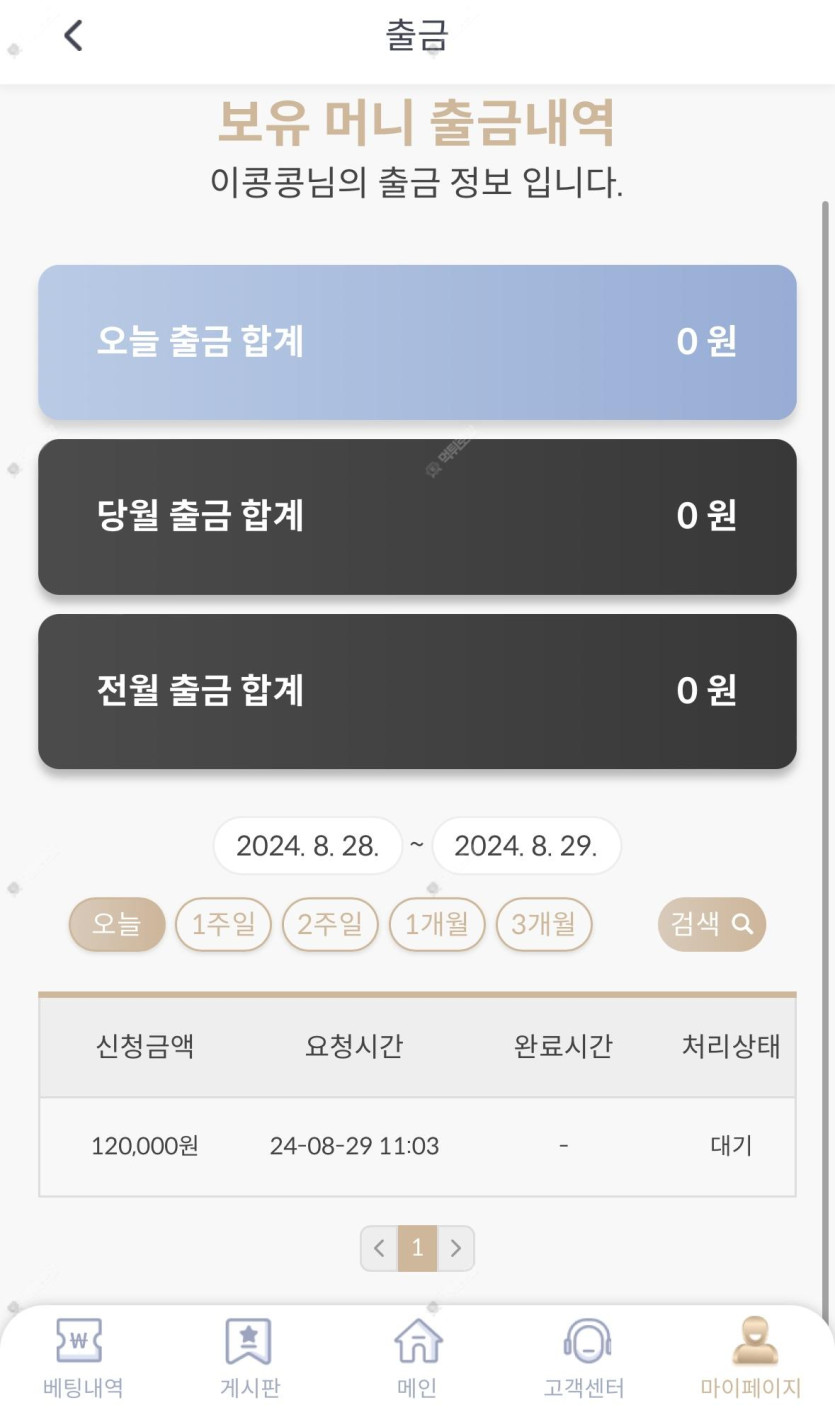Screen dimensions: 835x1410
Task: Go to the 메인 home tab
Action: tap(417, 1358)
